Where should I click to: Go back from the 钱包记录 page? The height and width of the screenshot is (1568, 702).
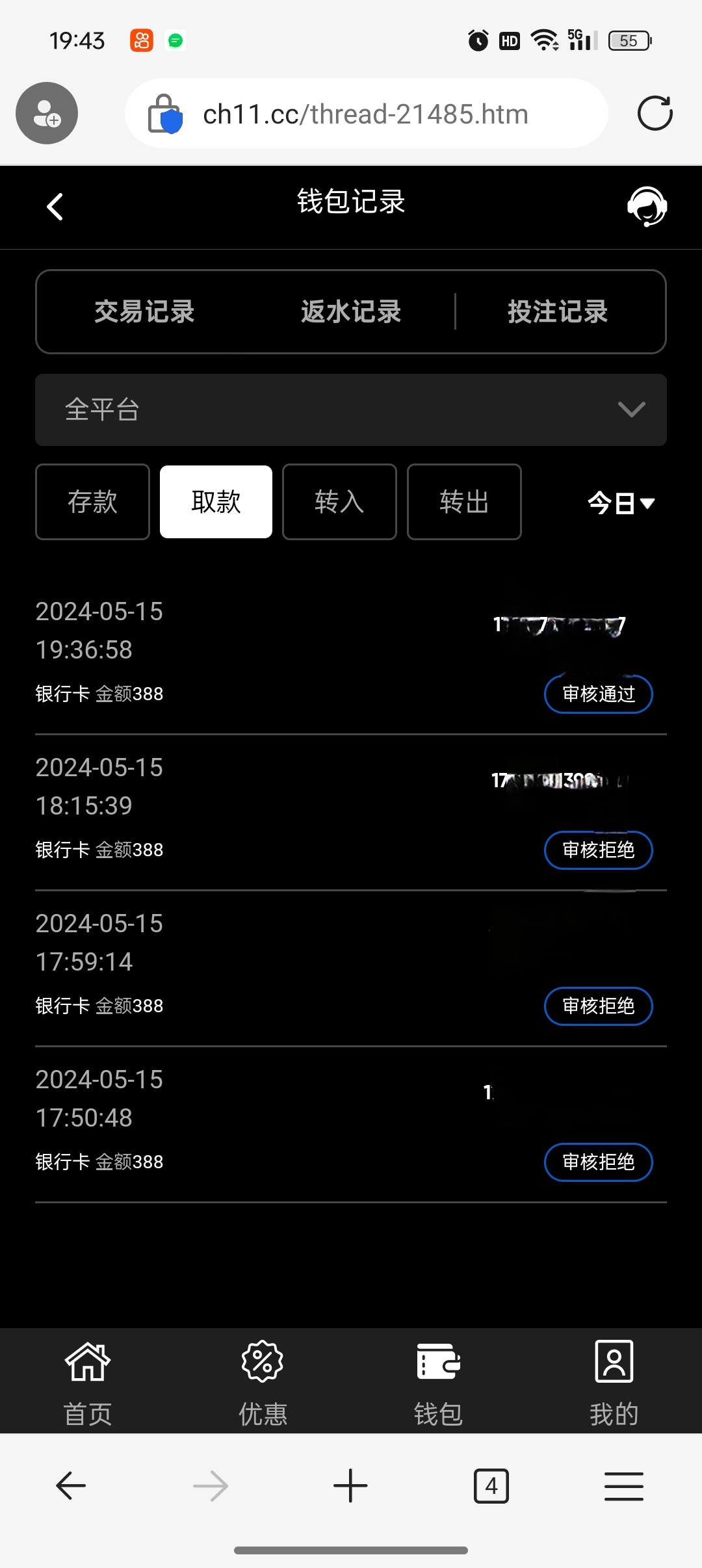(x=55, y=207)
